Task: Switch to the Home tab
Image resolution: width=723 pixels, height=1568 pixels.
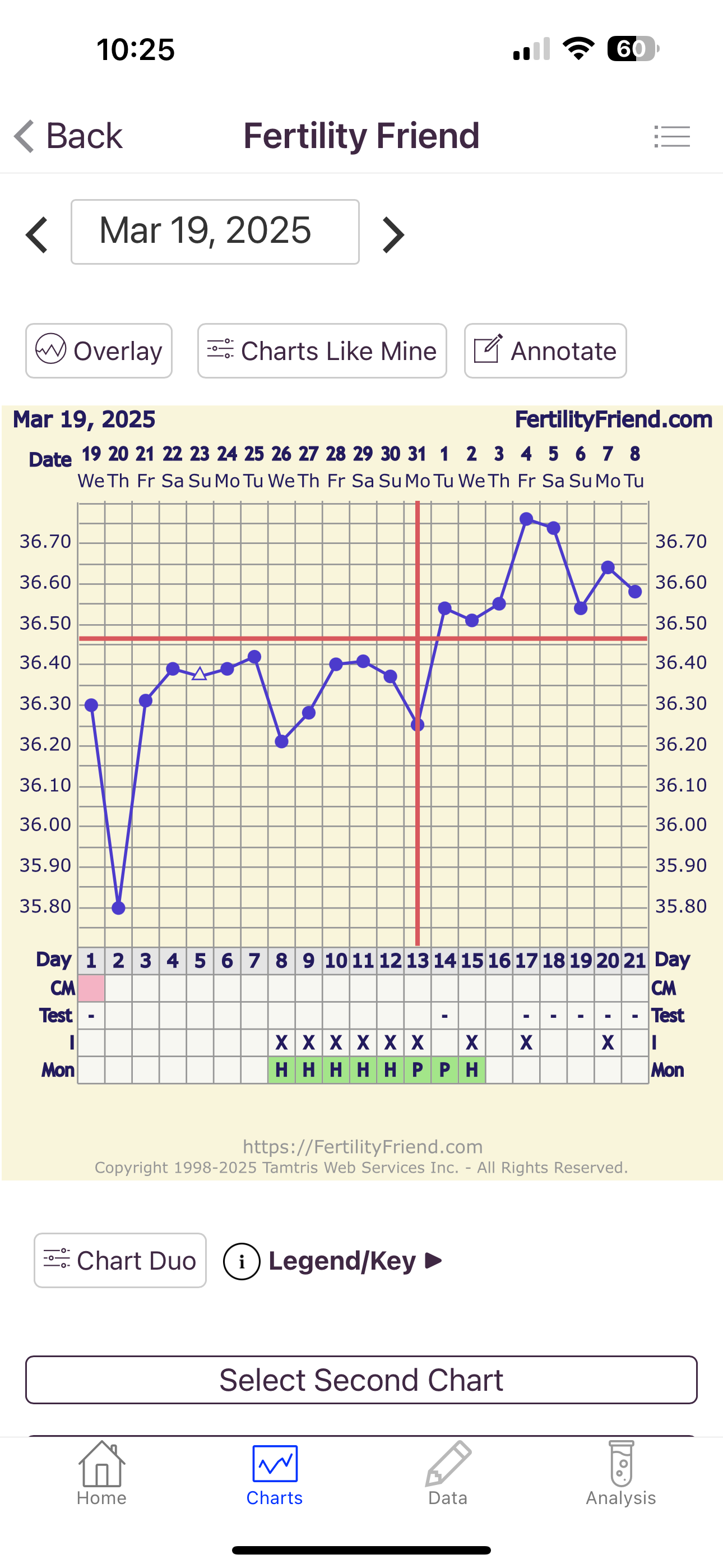Action: (x=101, y=1473)
